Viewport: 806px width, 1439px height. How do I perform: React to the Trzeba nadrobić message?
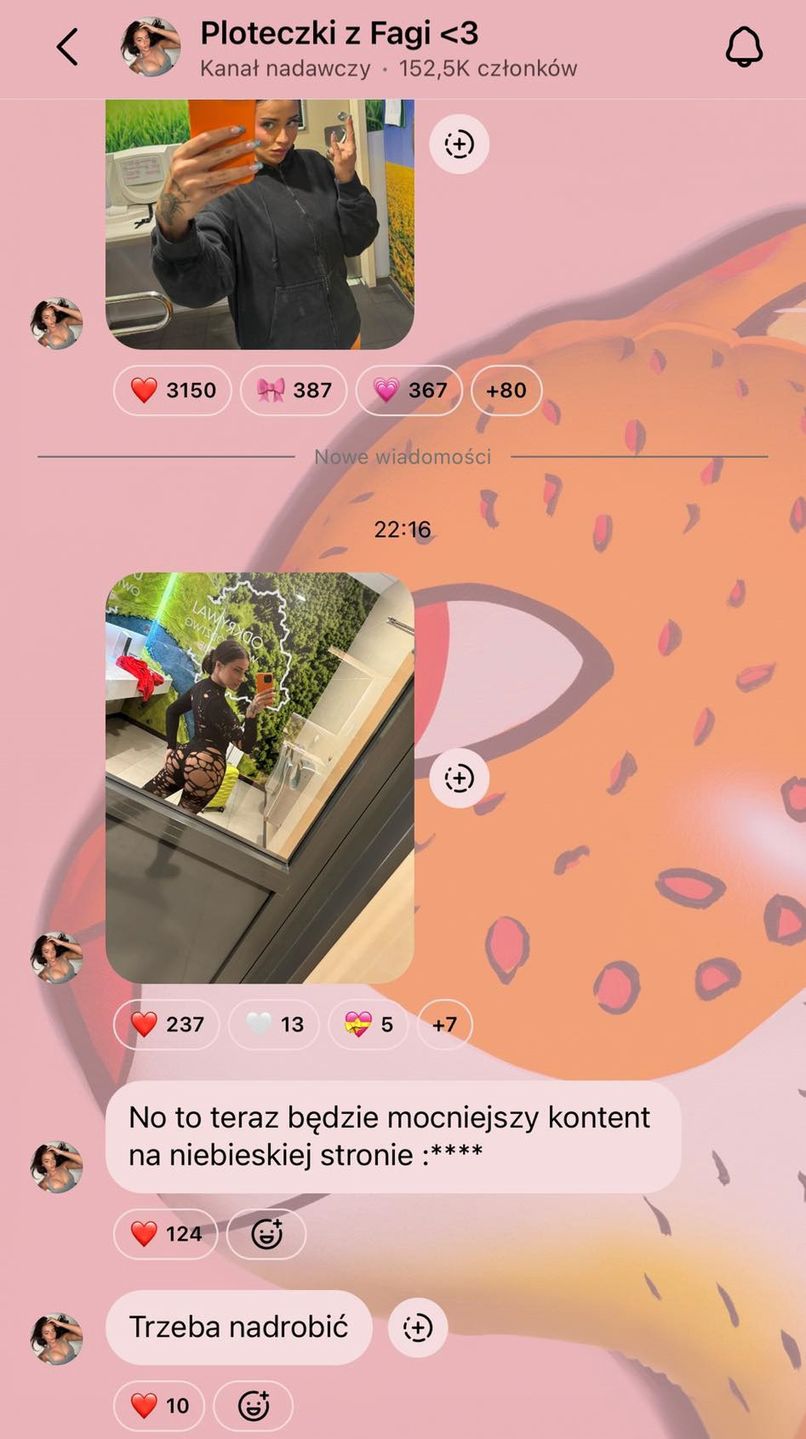[417, 1328]
